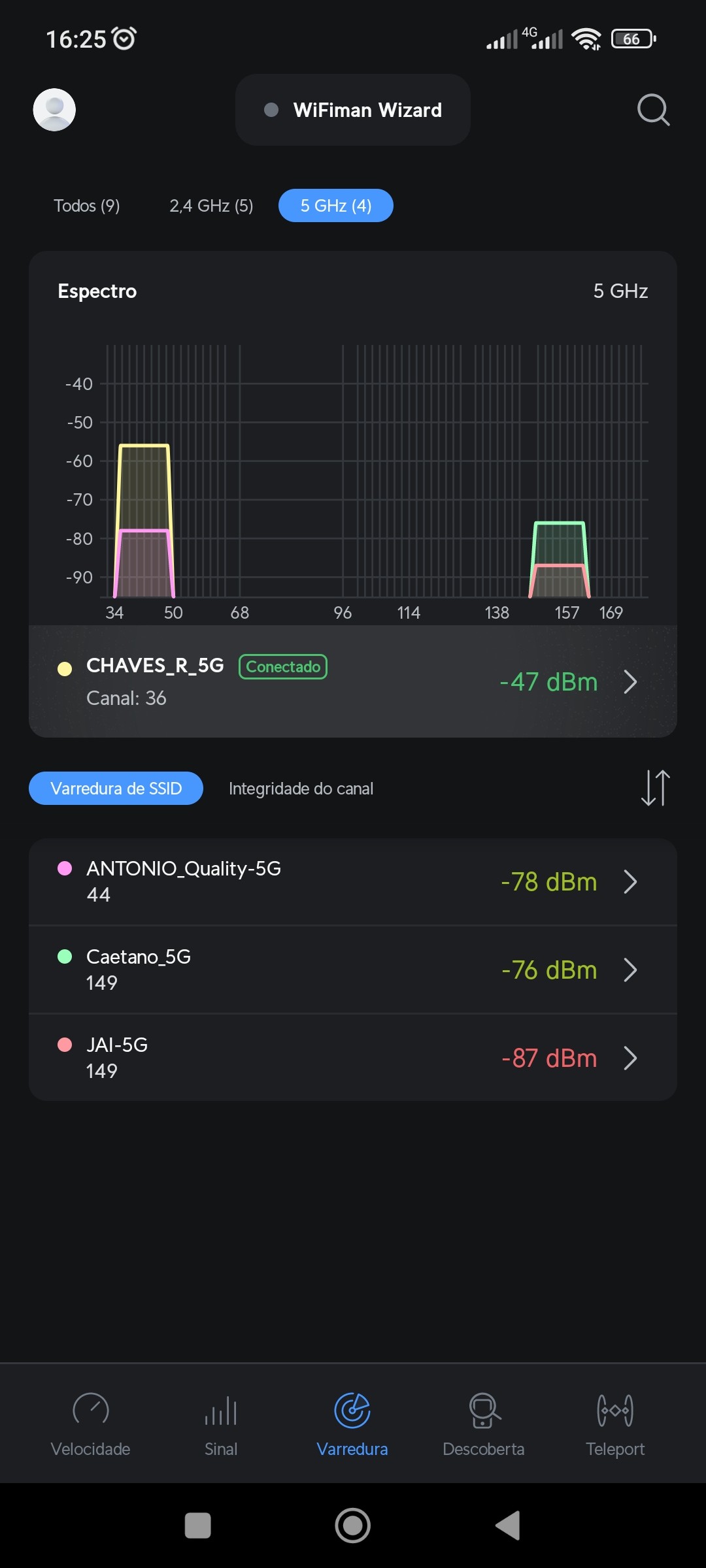The width and height of the screenshot is (706, 1568).
Task: Switch to the Sinal tab
Action: click(x=221, y=1424)
